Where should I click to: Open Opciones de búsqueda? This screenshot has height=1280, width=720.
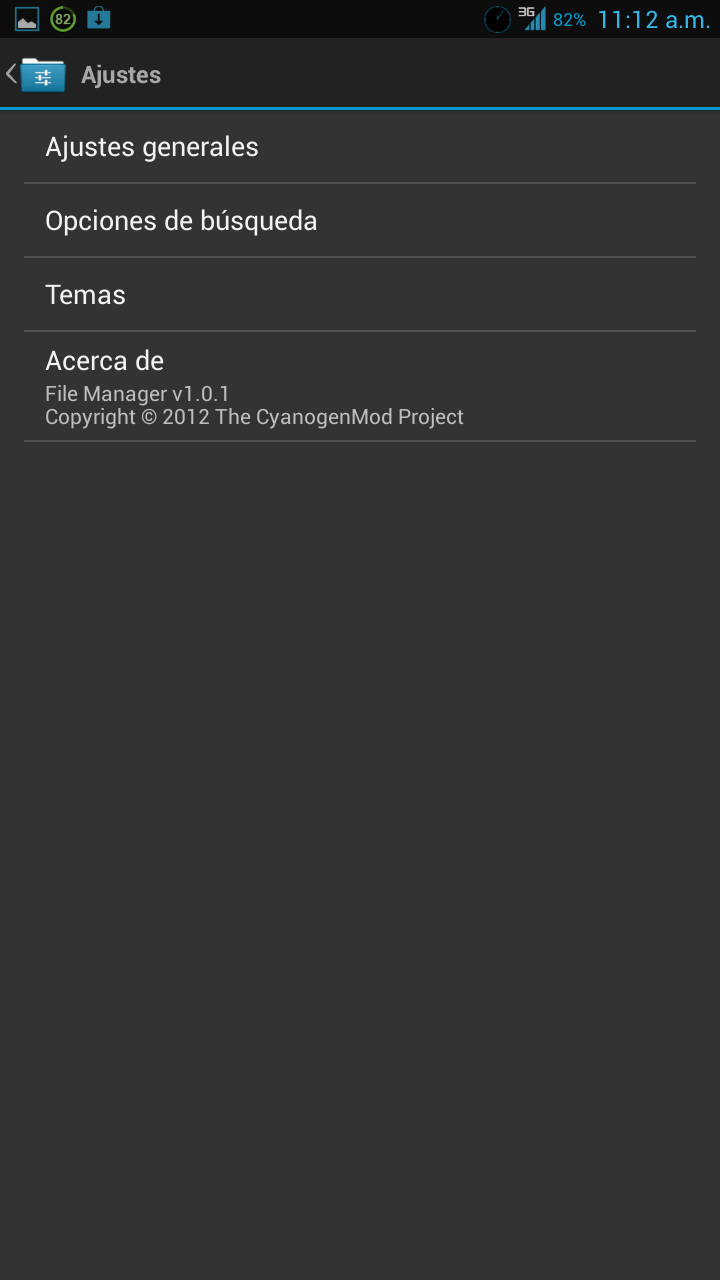coord(360,221)
